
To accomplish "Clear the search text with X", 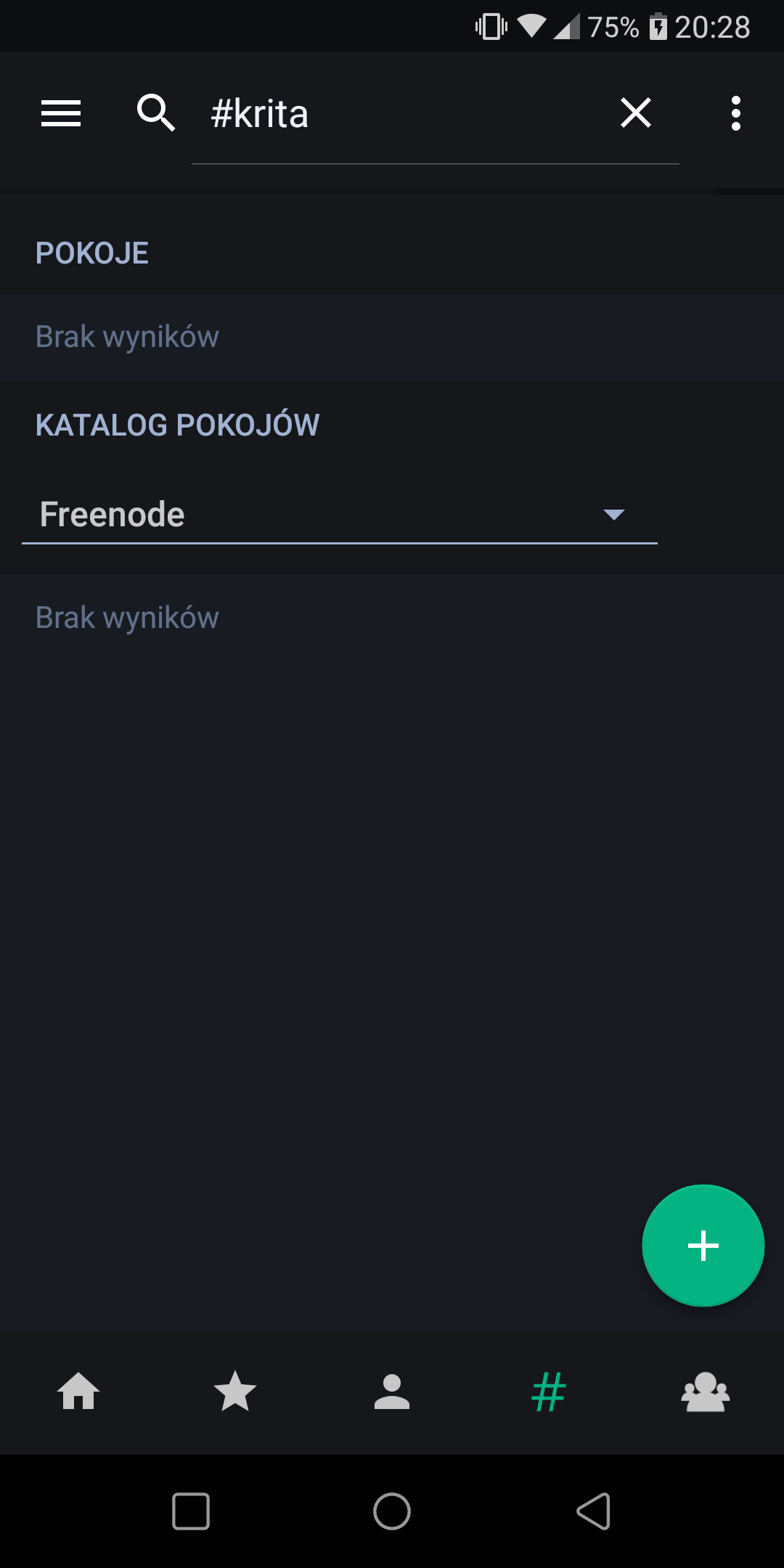I will 636,113.
